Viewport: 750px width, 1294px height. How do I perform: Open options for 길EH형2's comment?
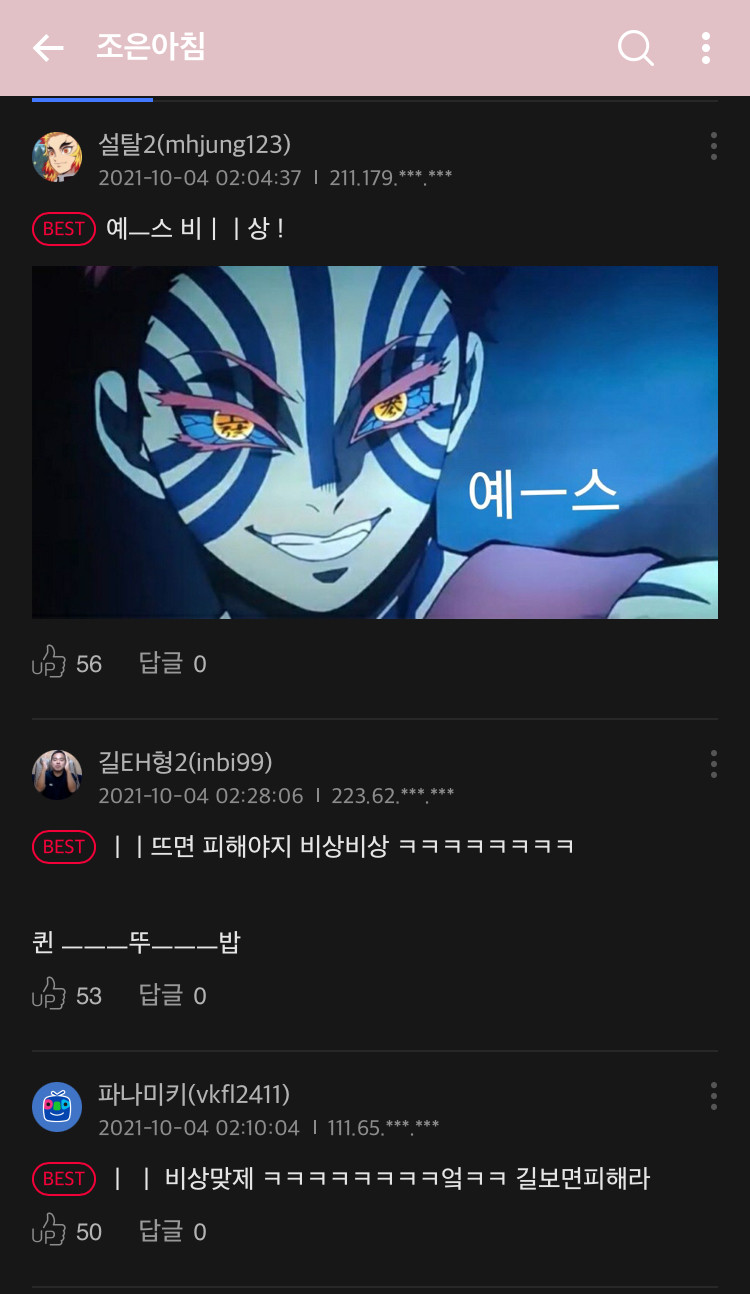tap(713, 764)
